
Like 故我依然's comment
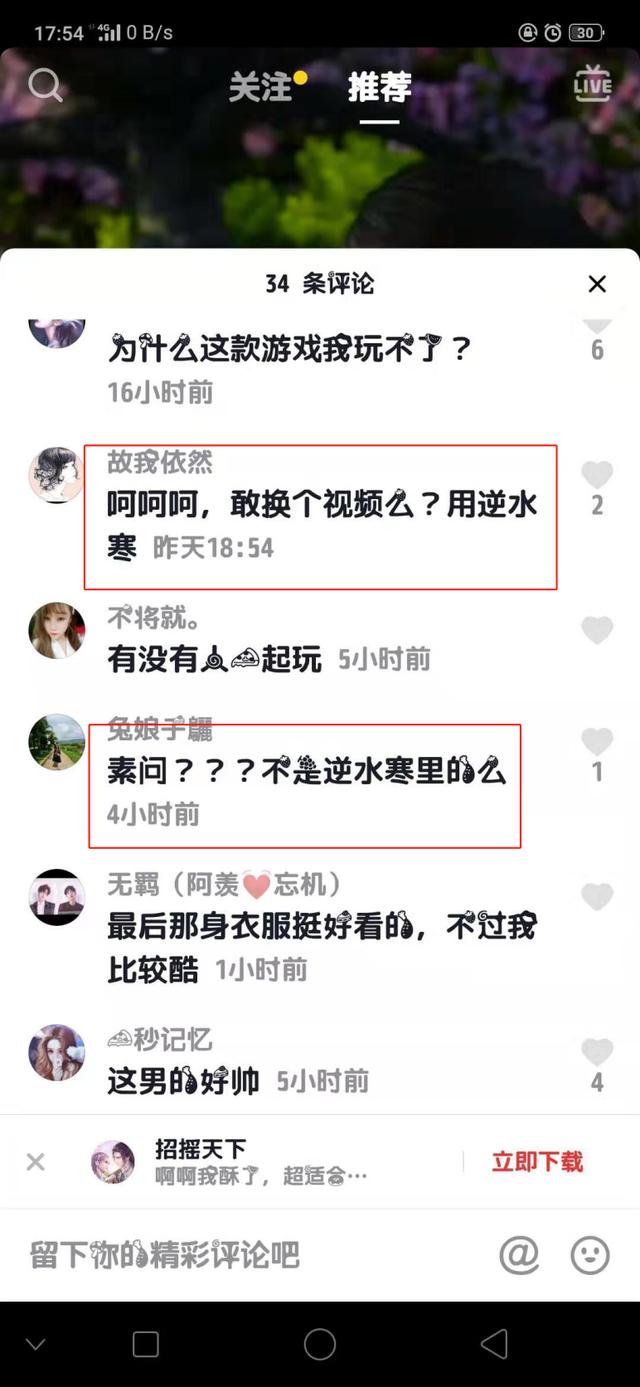point(597,474)
